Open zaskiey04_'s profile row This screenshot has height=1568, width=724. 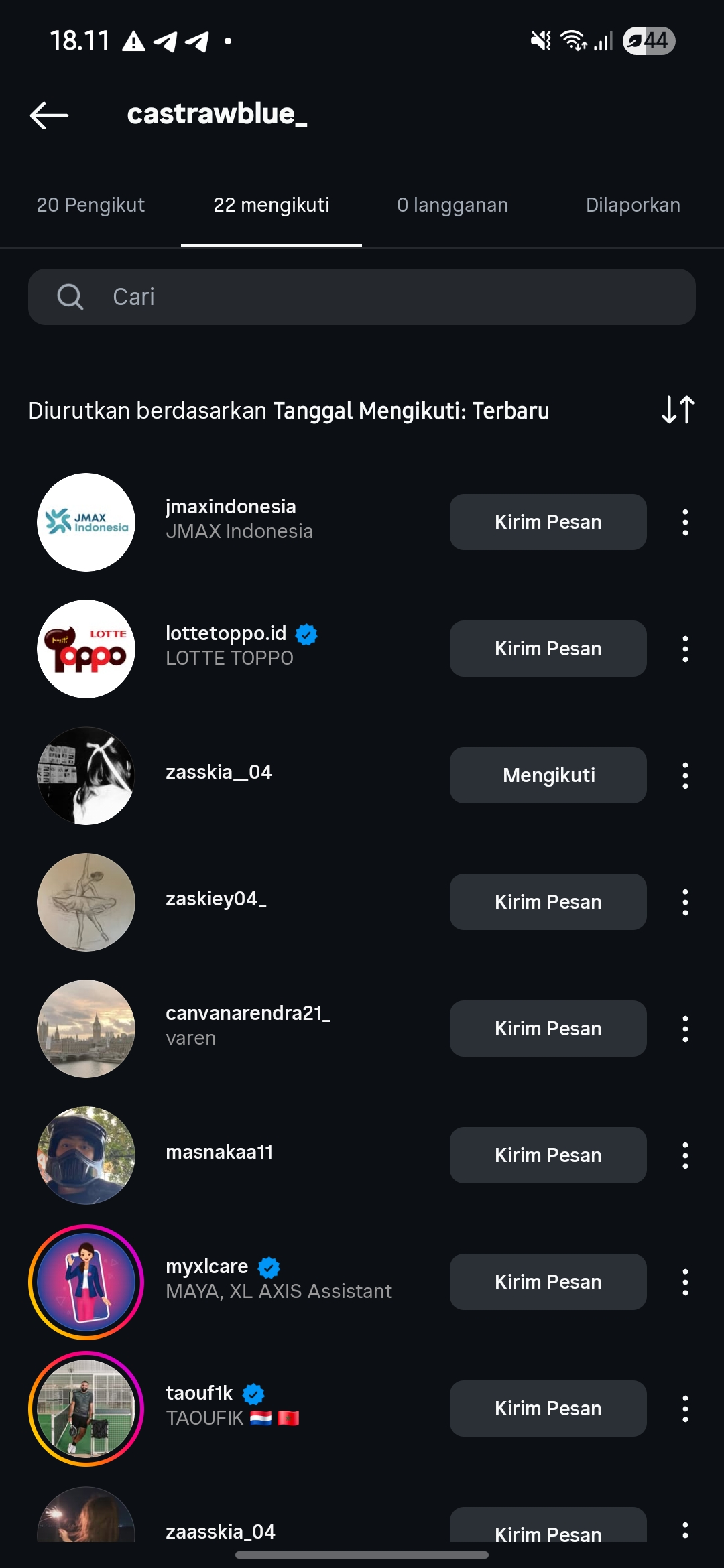pos(216,899)
